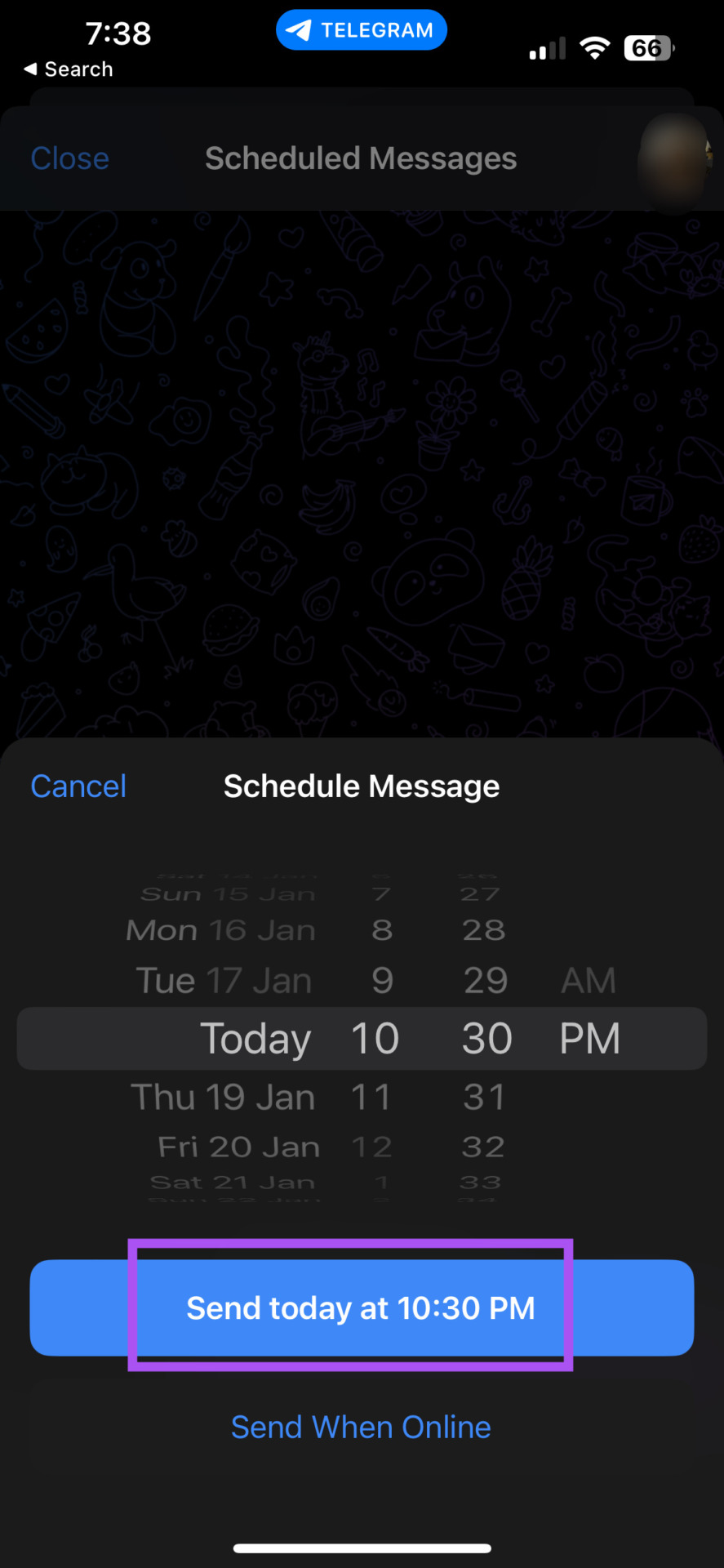Switch the picker to AM
This screenshot has width=724, height=1568.
tap(588, 979)
